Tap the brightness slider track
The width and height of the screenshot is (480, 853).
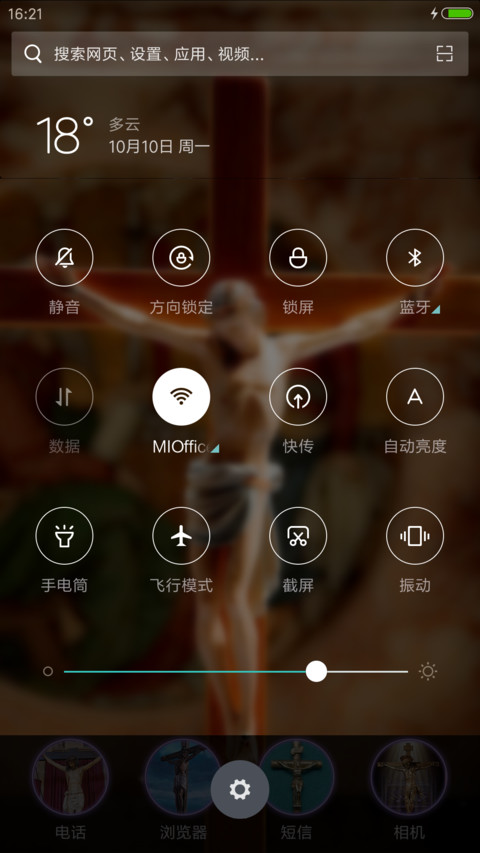point(236,672)
